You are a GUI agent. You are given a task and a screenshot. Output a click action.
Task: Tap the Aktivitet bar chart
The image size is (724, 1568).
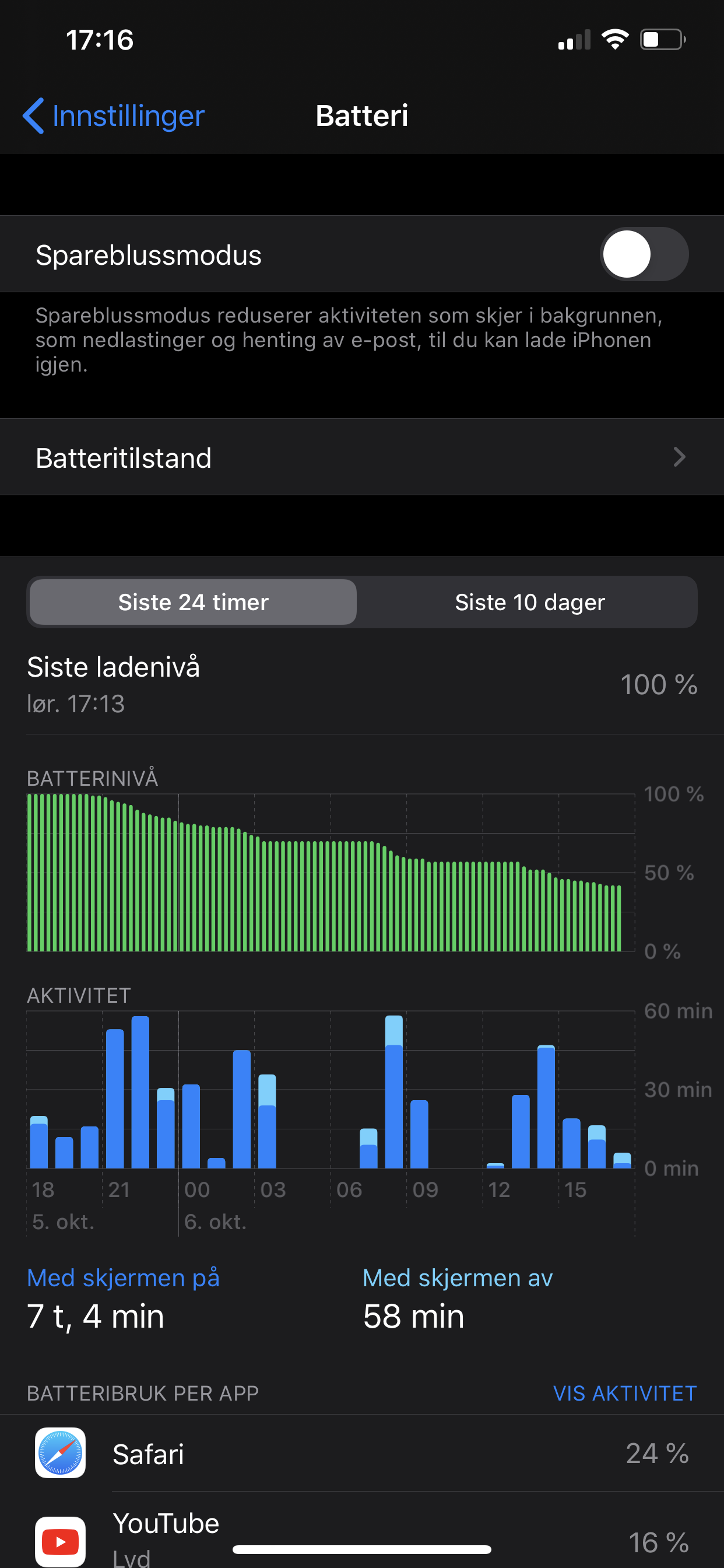331,1090
